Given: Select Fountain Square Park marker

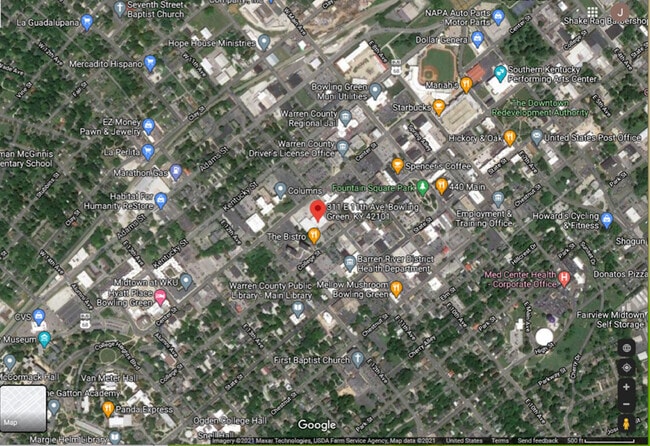Looking at the screenshot, I should pyautogui.click(x=423, y=186).
